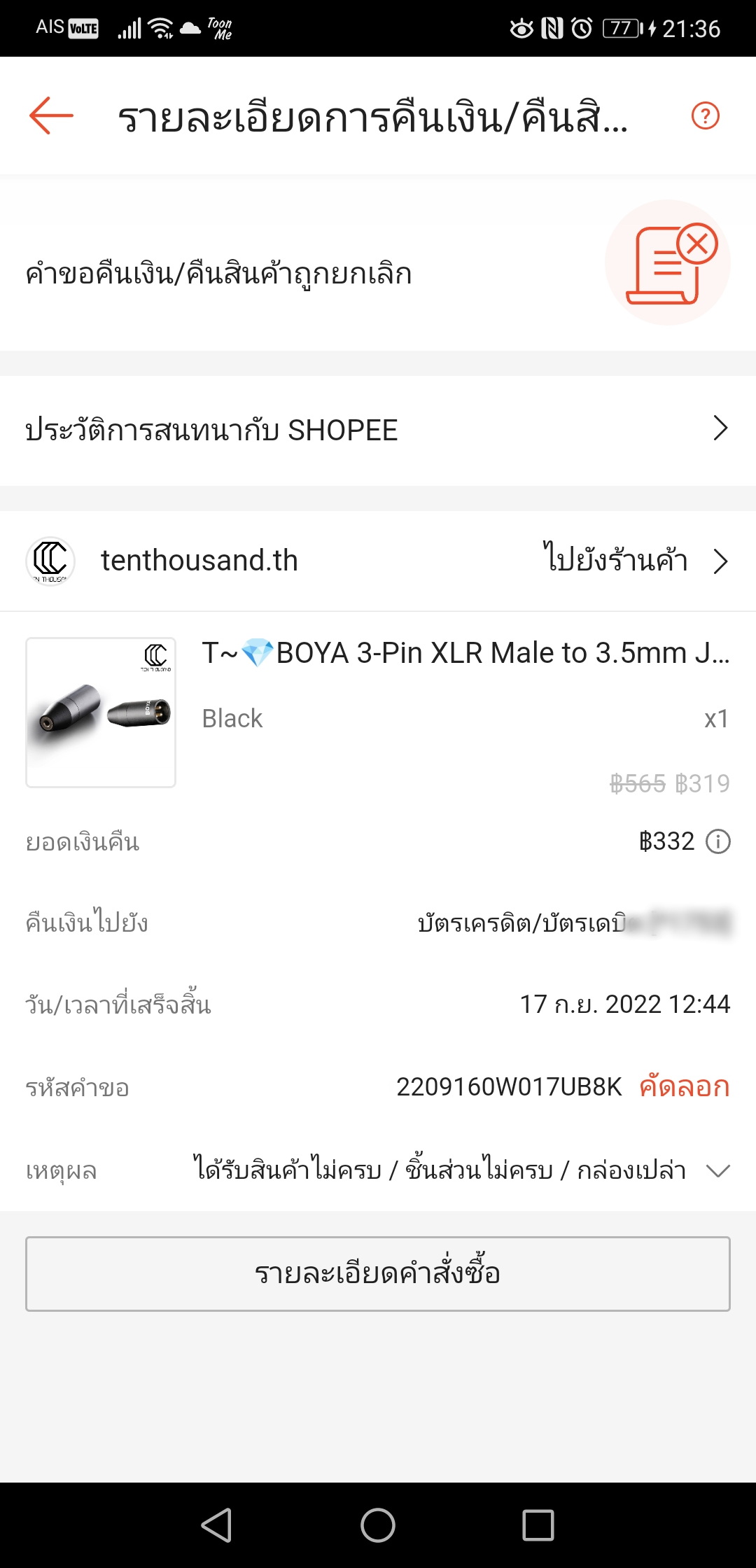Visit the tenthousand.th shop via ไปยังร้านค้า

point(634,561)
